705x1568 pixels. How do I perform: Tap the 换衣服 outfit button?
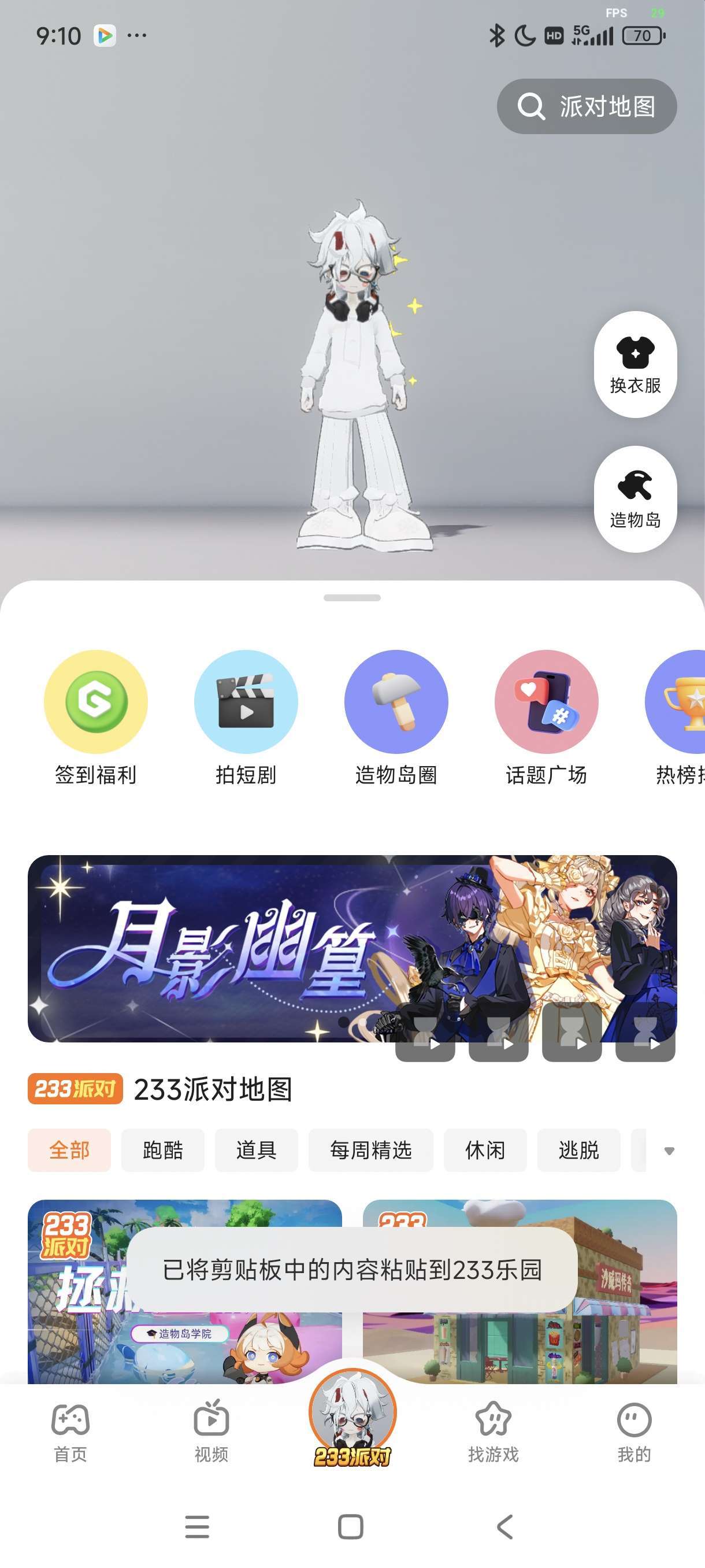tap(635, 364)
